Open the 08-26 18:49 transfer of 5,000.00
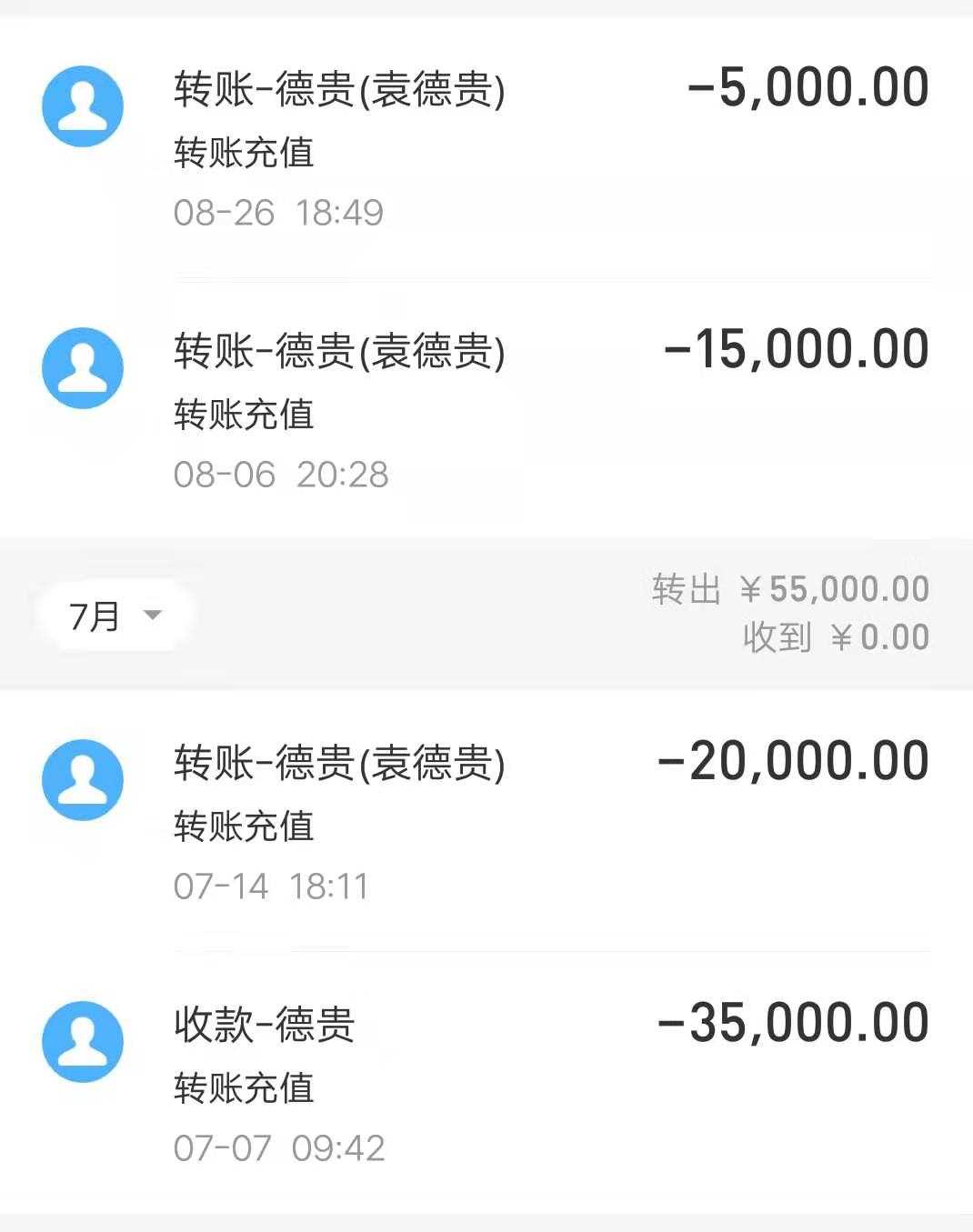The image size is (973, 1232). pyautogui.click(x=486, y=150)
